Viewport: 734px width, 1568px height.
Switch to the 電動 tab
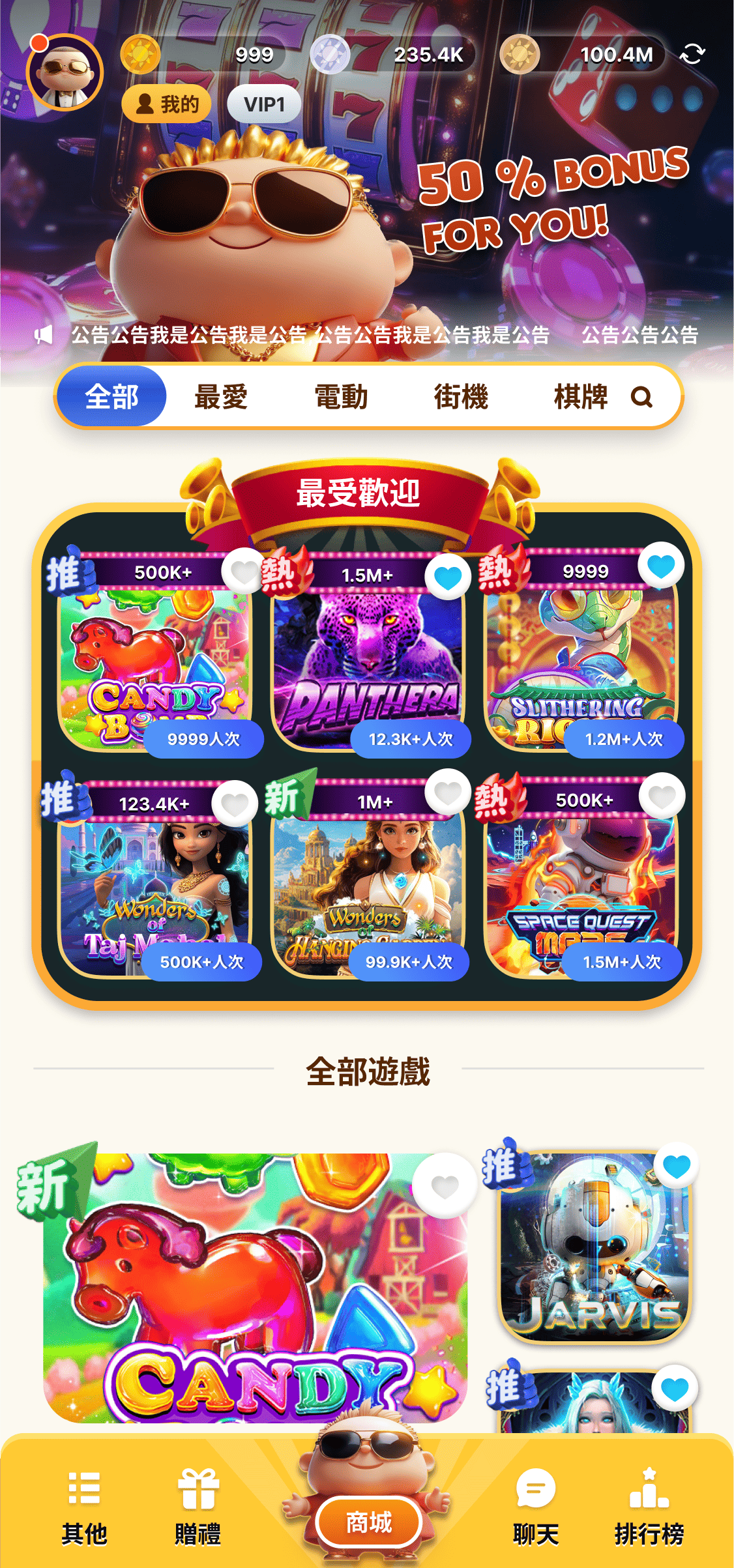click(x=341, y=396)
